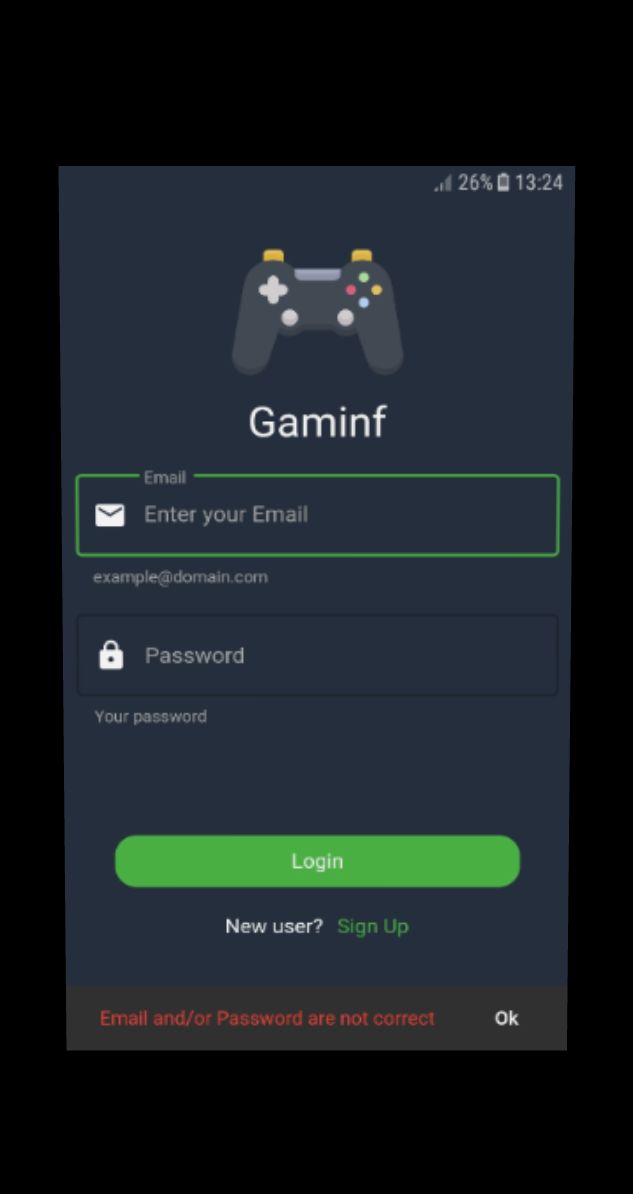Tap the Password field
The width and height of the screenshot is (633, 1194).
point(317,656)
